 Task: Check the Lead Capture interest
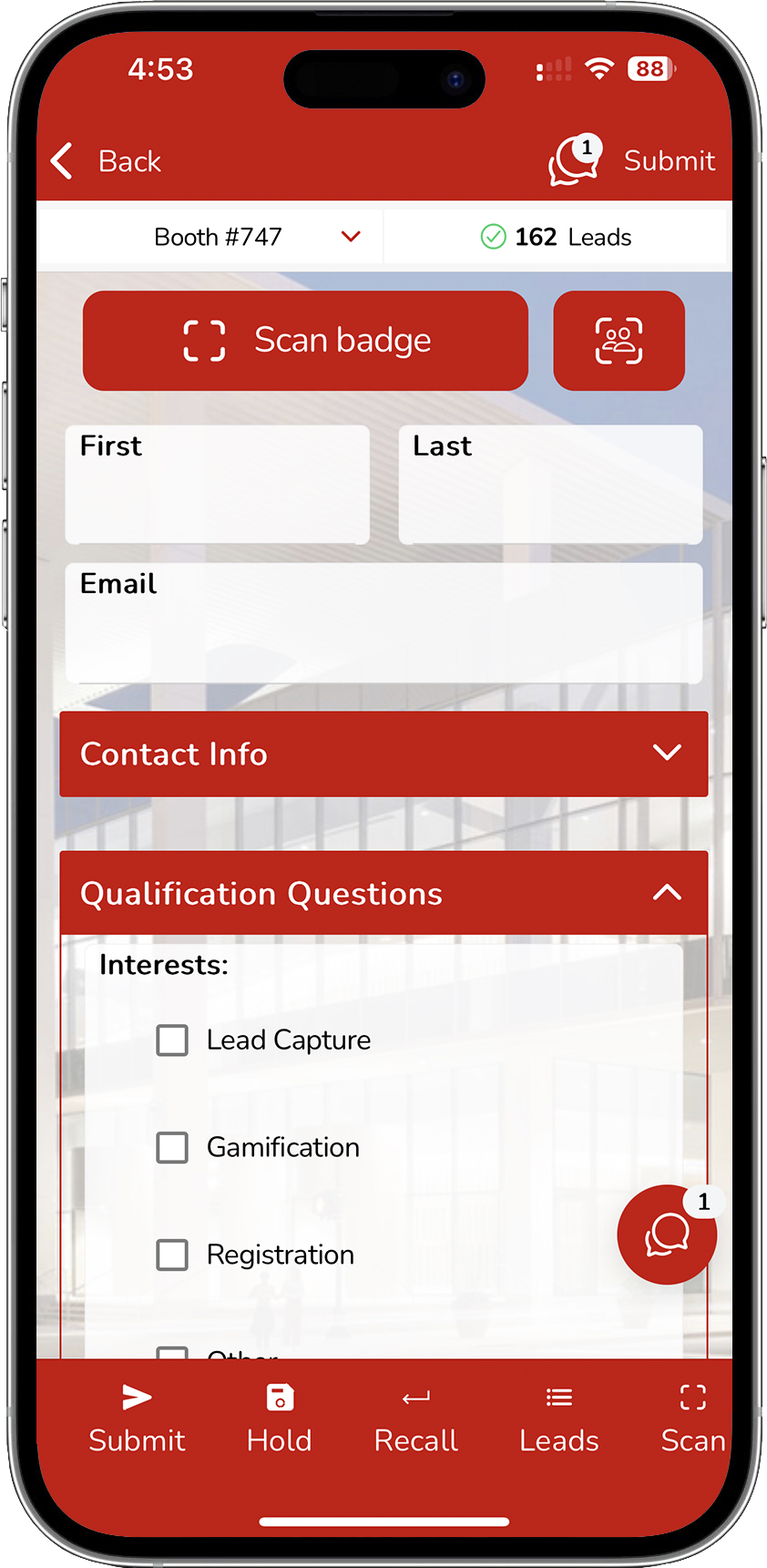pos(172,1040)
